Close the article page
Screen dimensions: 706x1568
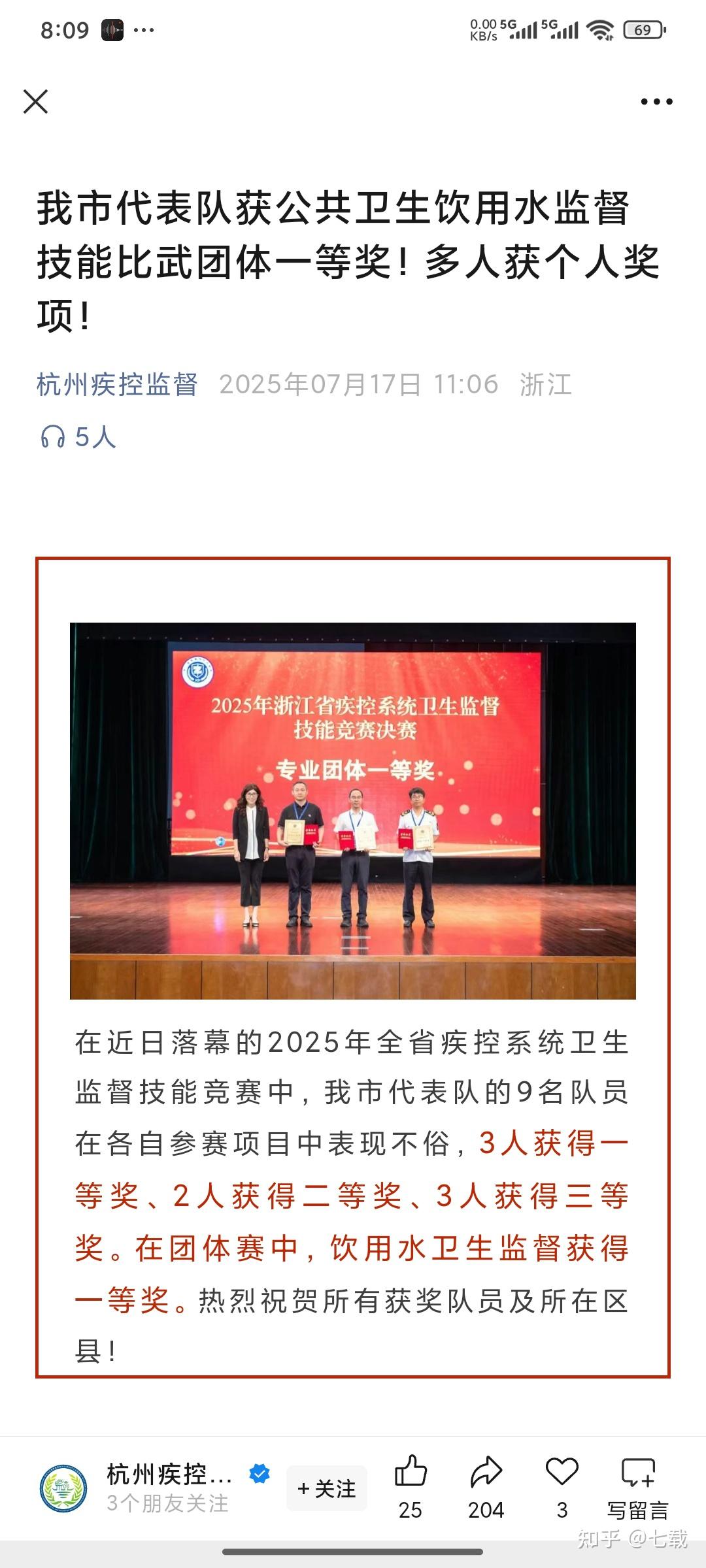35,102
